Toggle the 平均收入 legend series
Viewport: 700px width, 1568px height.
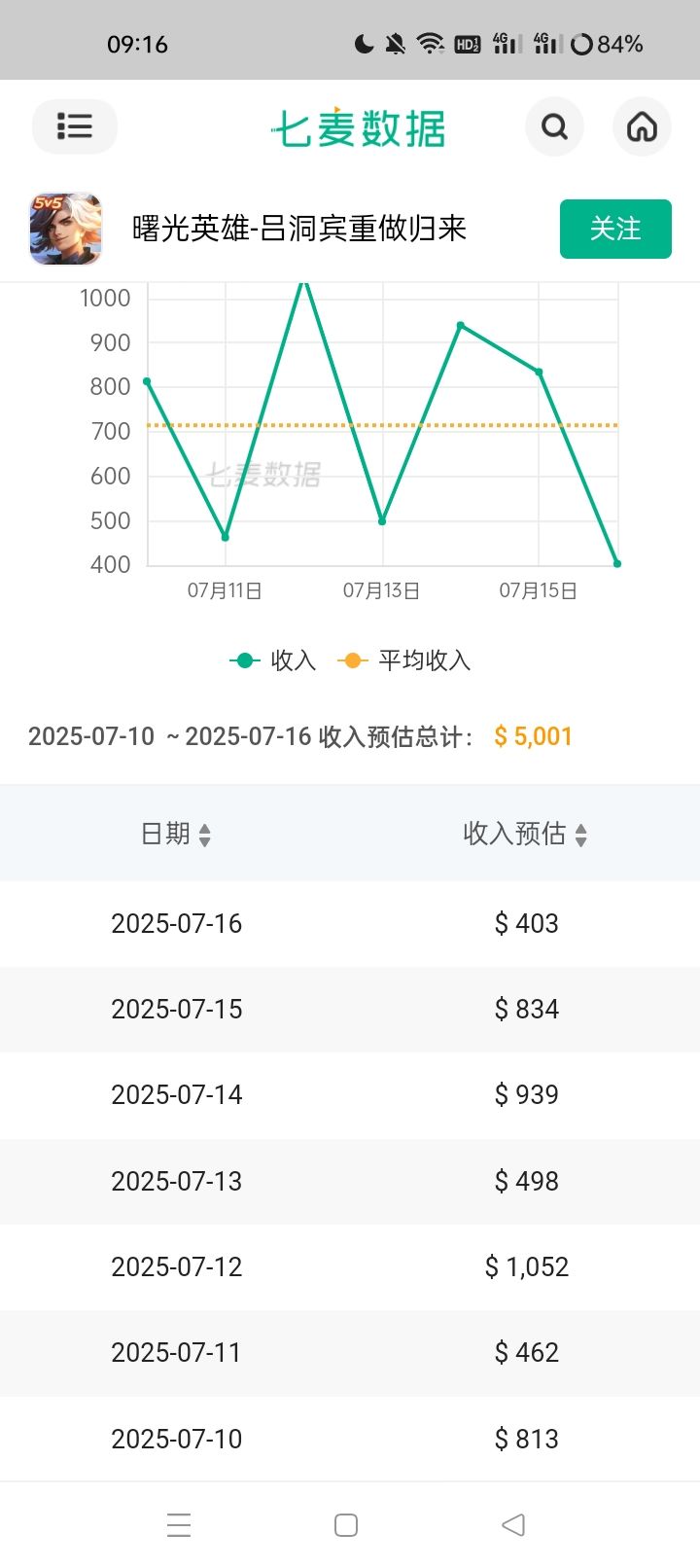click(x=404, y=660)
